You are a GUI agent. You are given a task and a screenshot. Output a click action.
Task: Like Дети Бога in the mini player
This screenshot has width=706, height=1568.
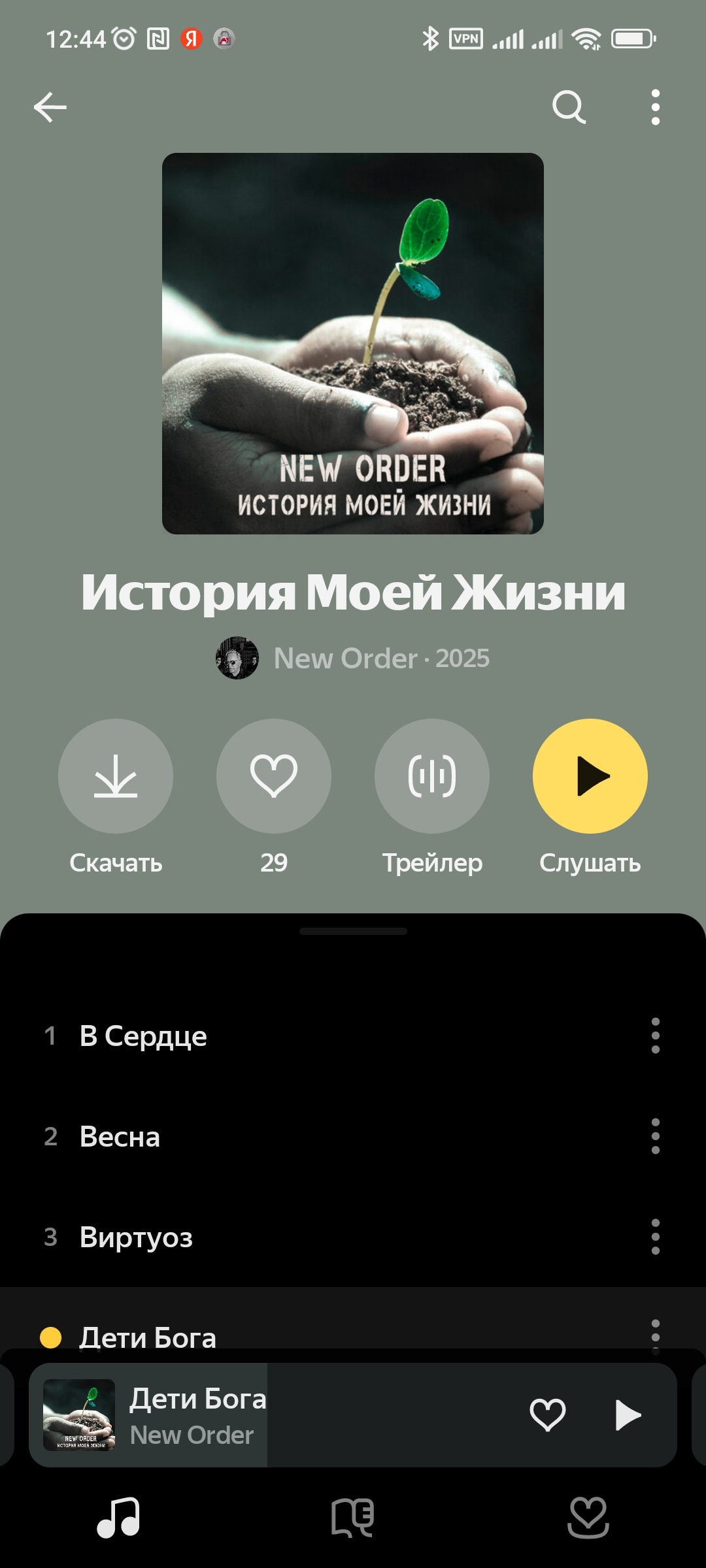547,1415
